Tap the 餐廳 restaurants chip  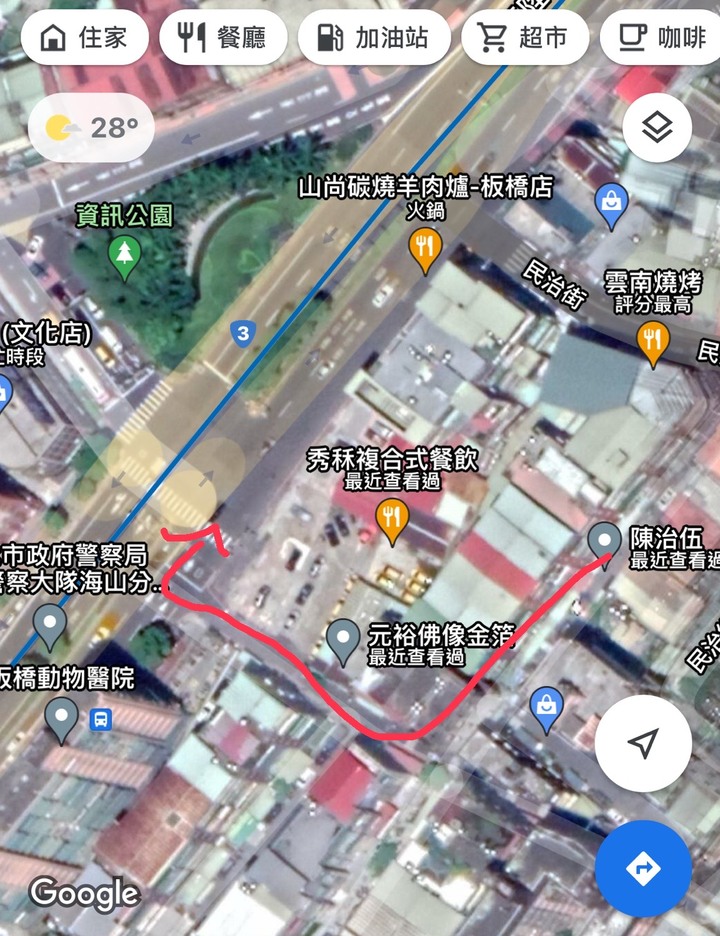click(x=223, y=38)
